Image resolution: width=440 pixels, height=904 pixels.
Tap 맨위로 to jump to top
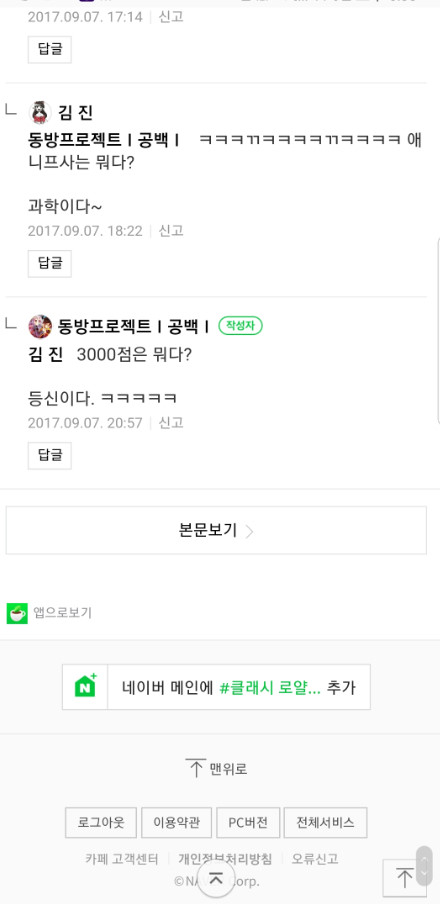point(216,769)
